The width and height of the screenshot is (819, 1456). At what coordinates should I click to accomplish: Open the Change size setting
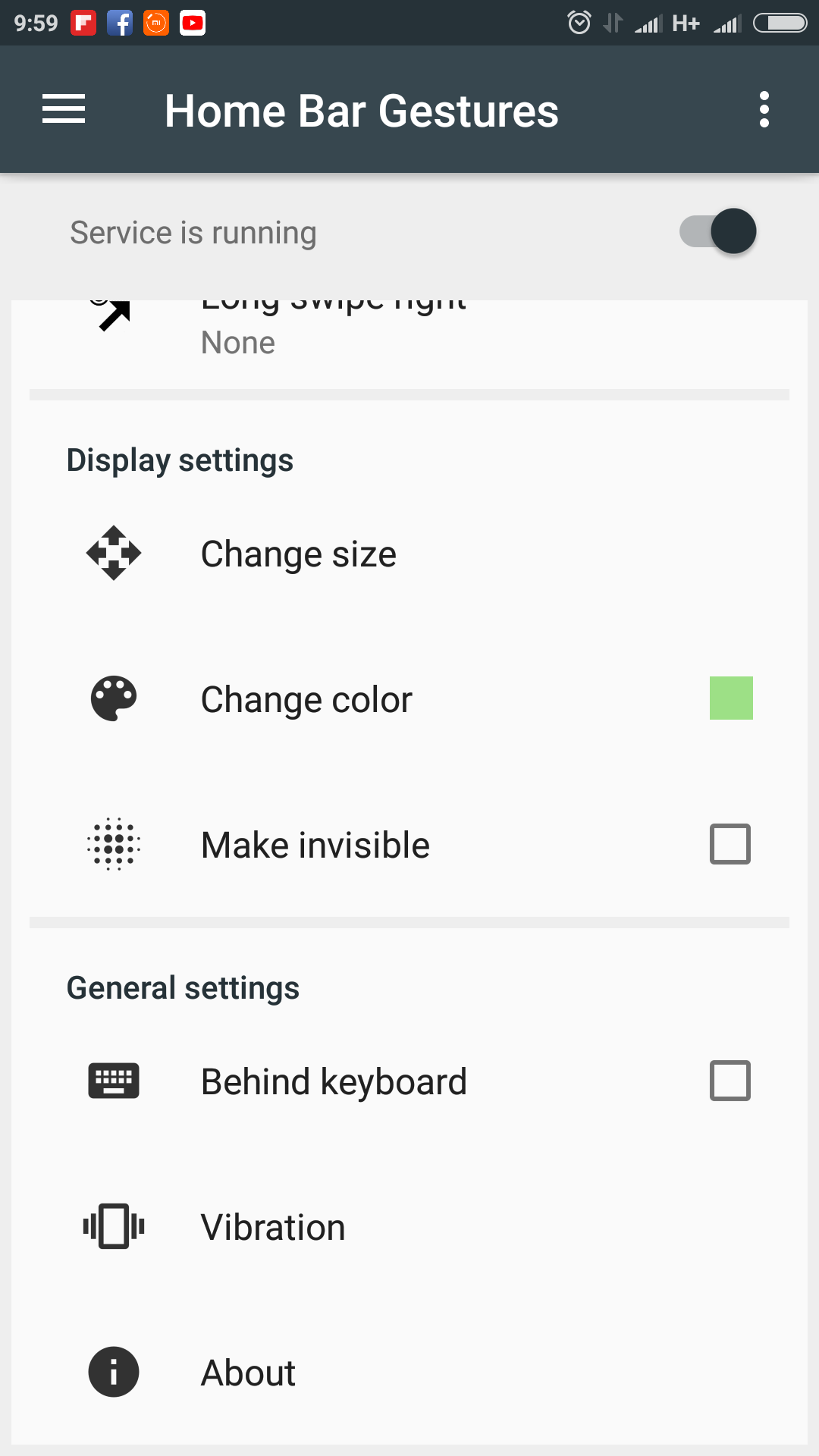(409, 554)
